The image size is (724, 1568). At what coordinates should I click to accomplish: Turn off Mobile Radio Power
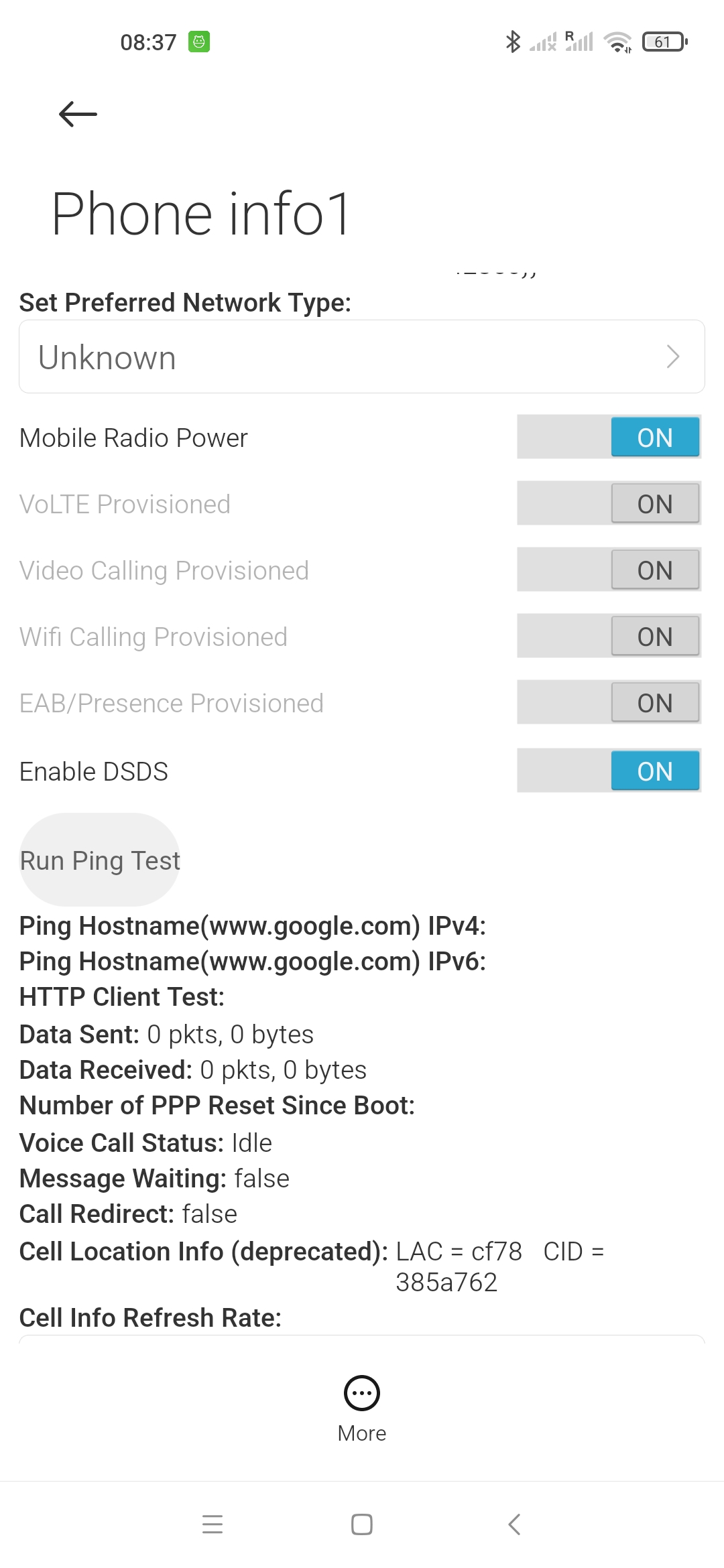point(609,437)
